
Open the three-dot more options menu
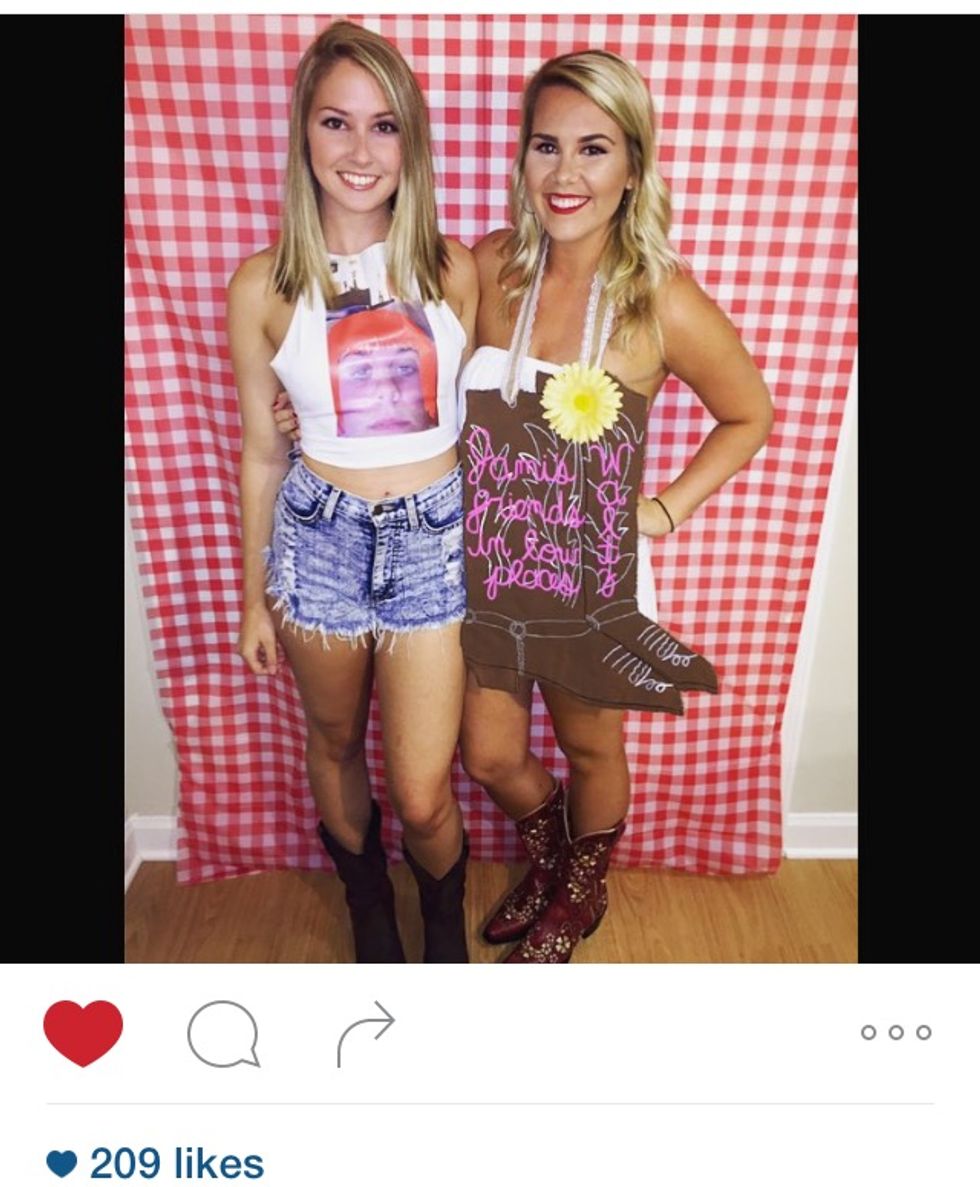coord(896,1032)
